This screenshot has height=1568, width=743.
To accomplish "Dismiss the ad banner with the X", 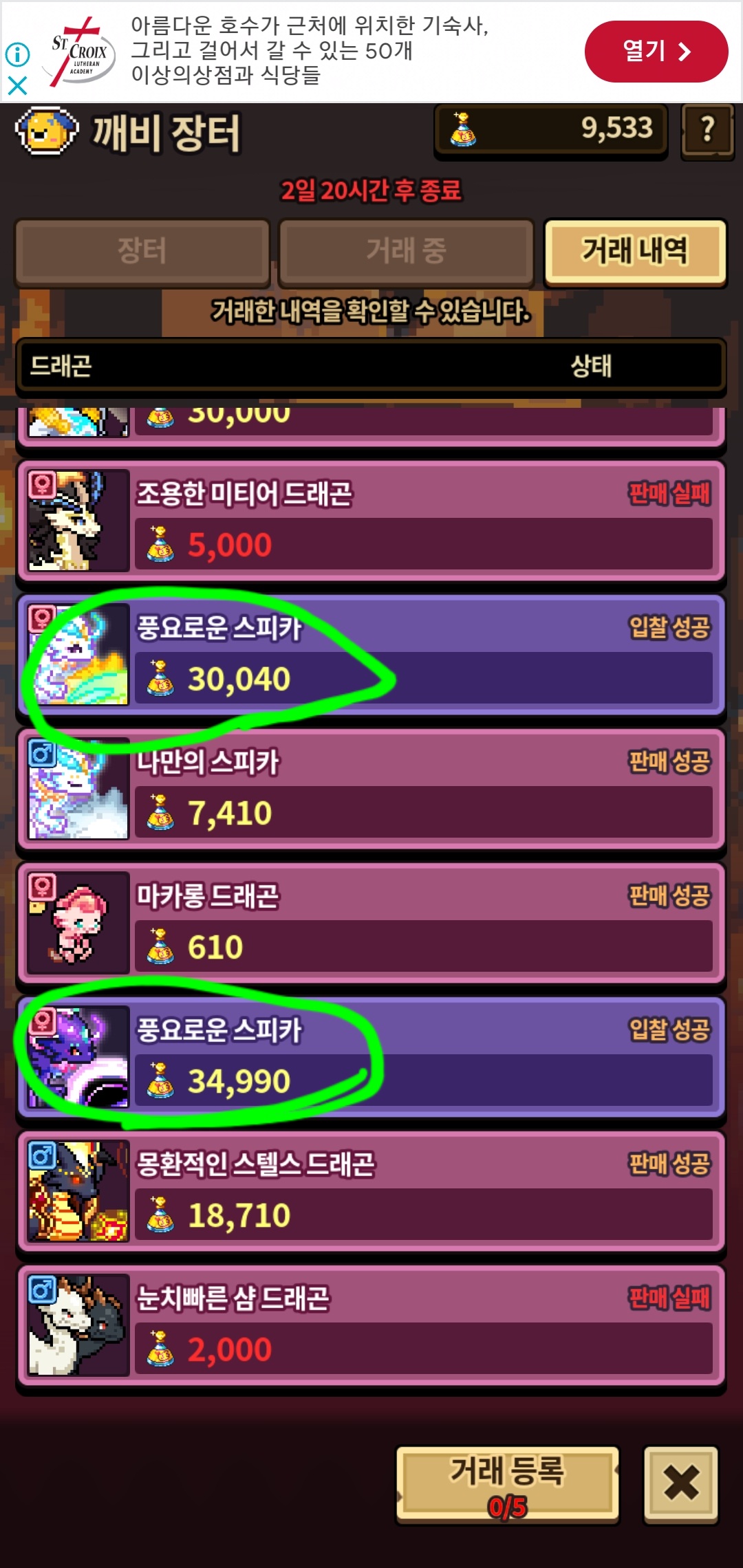I will [17, 86].
